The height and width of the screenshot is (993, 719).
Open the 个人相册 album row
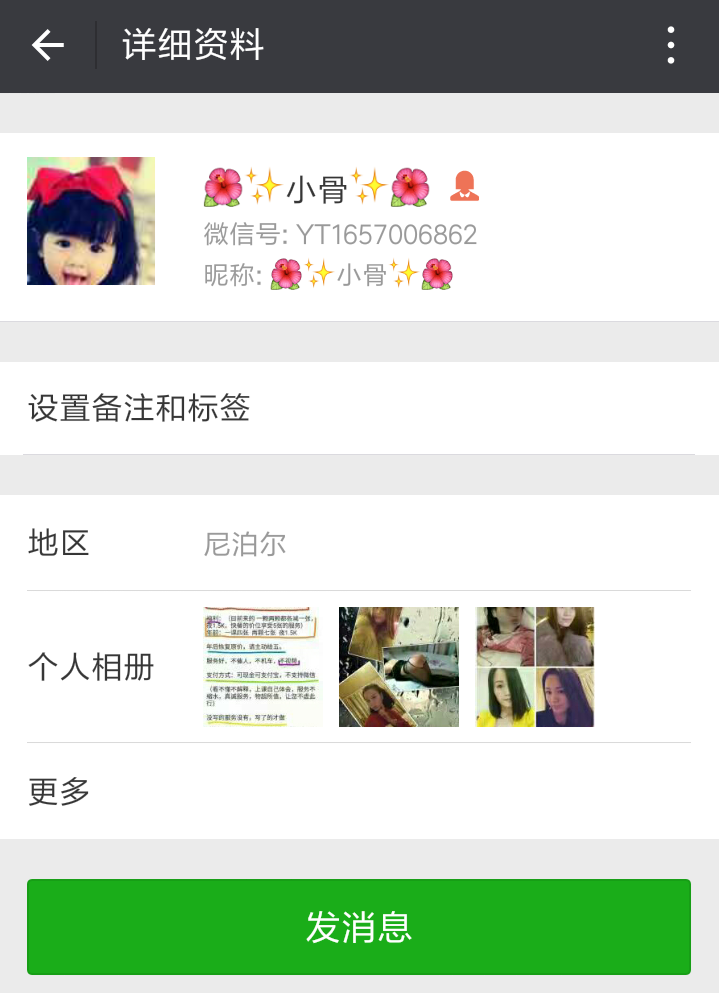tap(359, 667)
